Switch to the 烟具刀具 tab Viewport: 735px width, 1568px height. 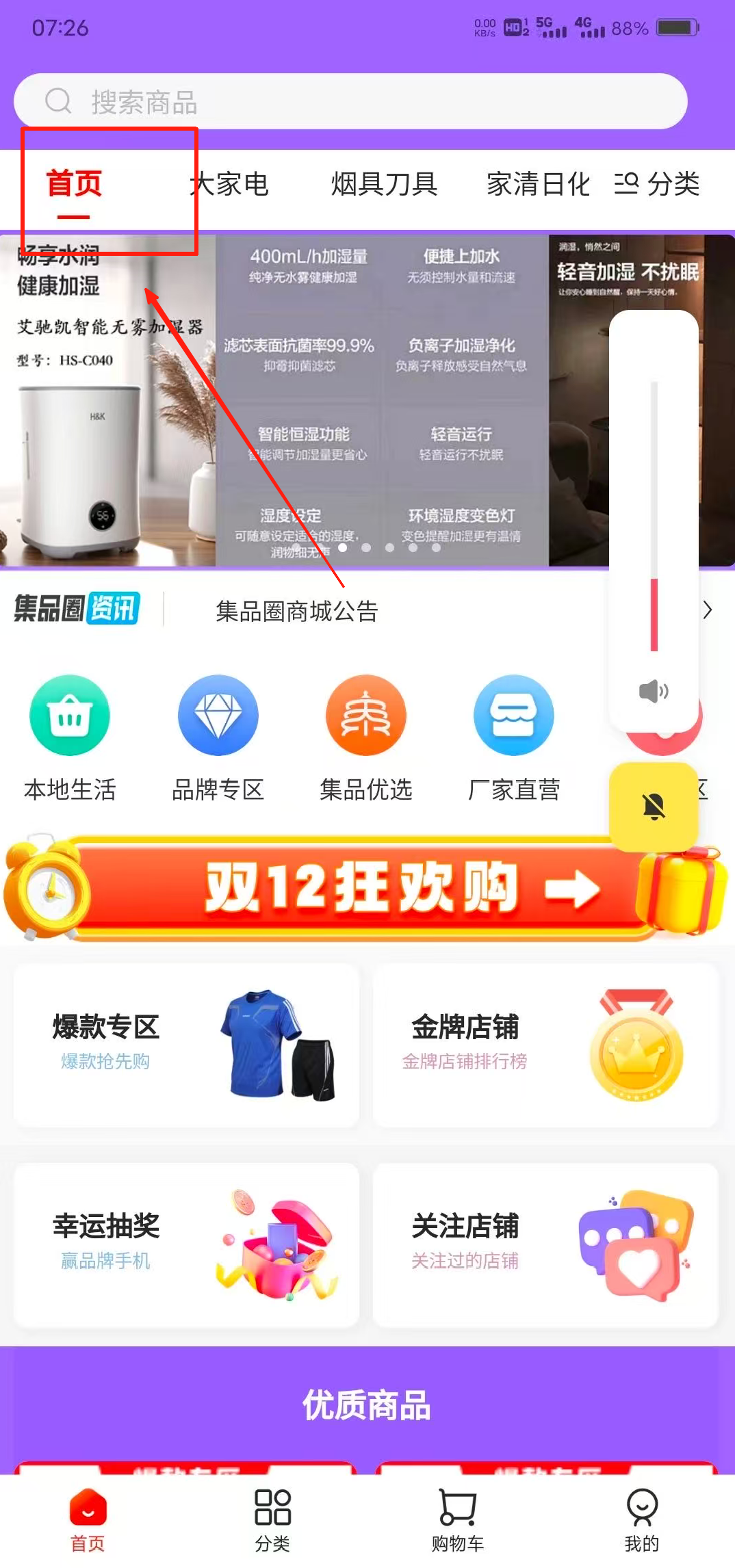pyautogui.click(x=384, y=184)
